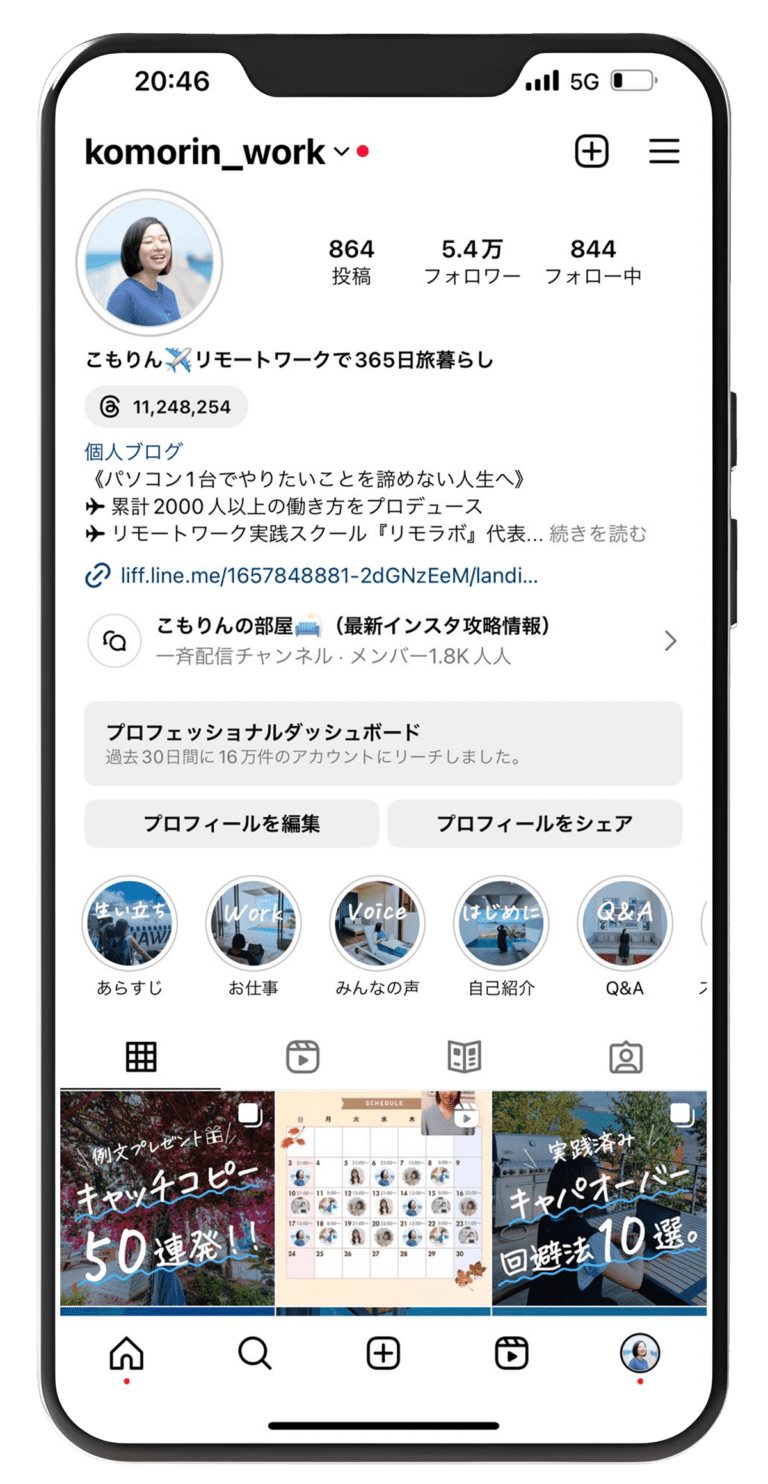
Task: Open the hamburger menu
Action: (x=664, y=151)
